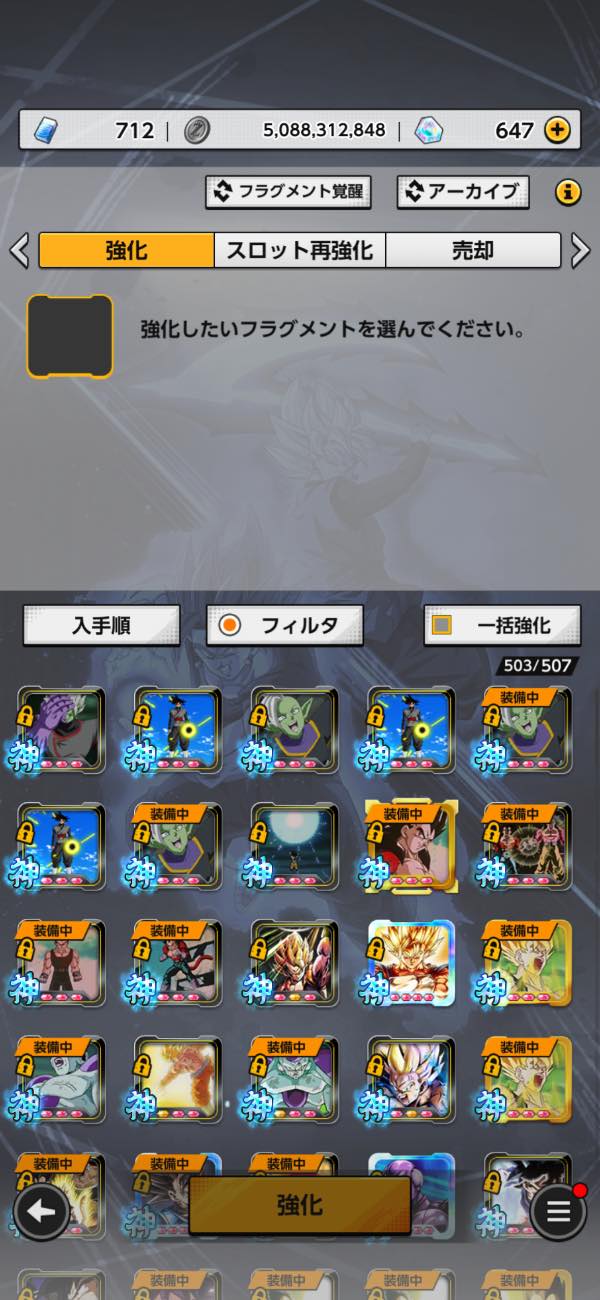Toggle the 一括強化 checkbox
Image resolution: width=600 pixels, height=1300 pixels.
442,626
